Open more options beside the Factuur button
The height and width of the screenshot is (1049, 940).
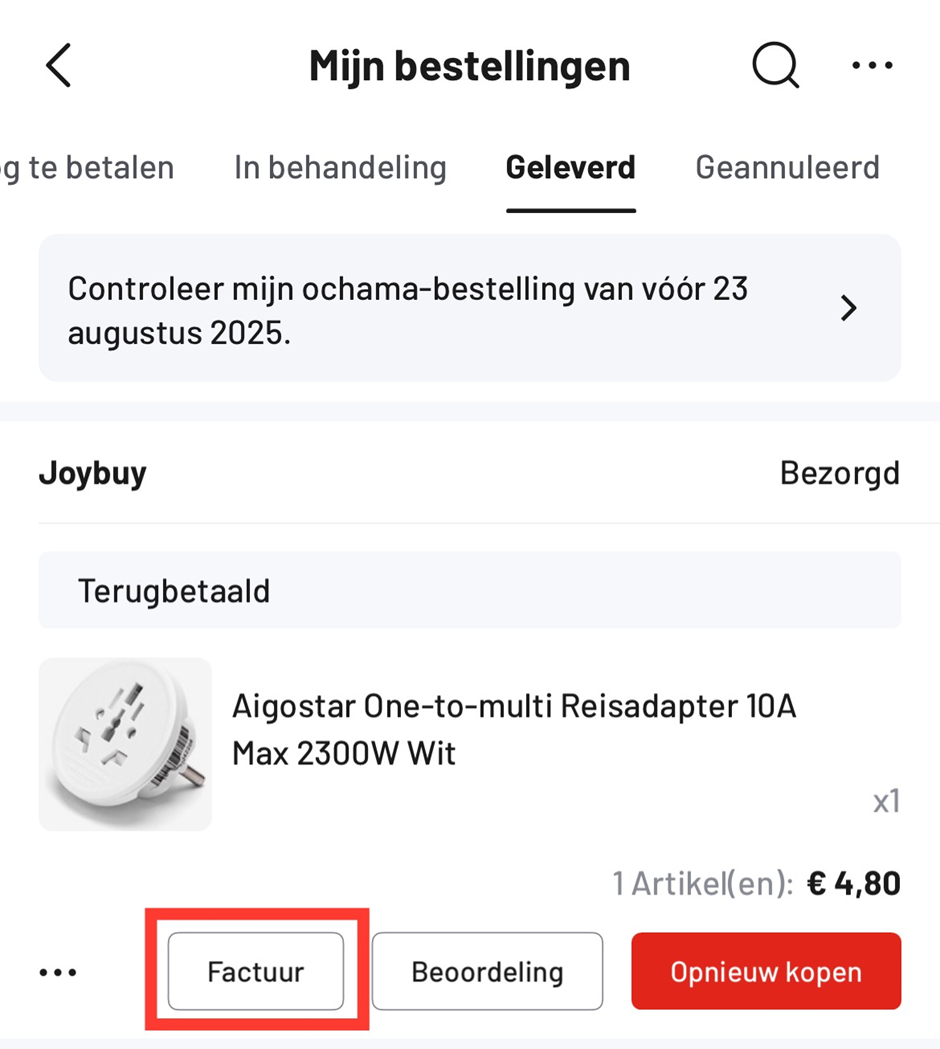pos(58,971)
